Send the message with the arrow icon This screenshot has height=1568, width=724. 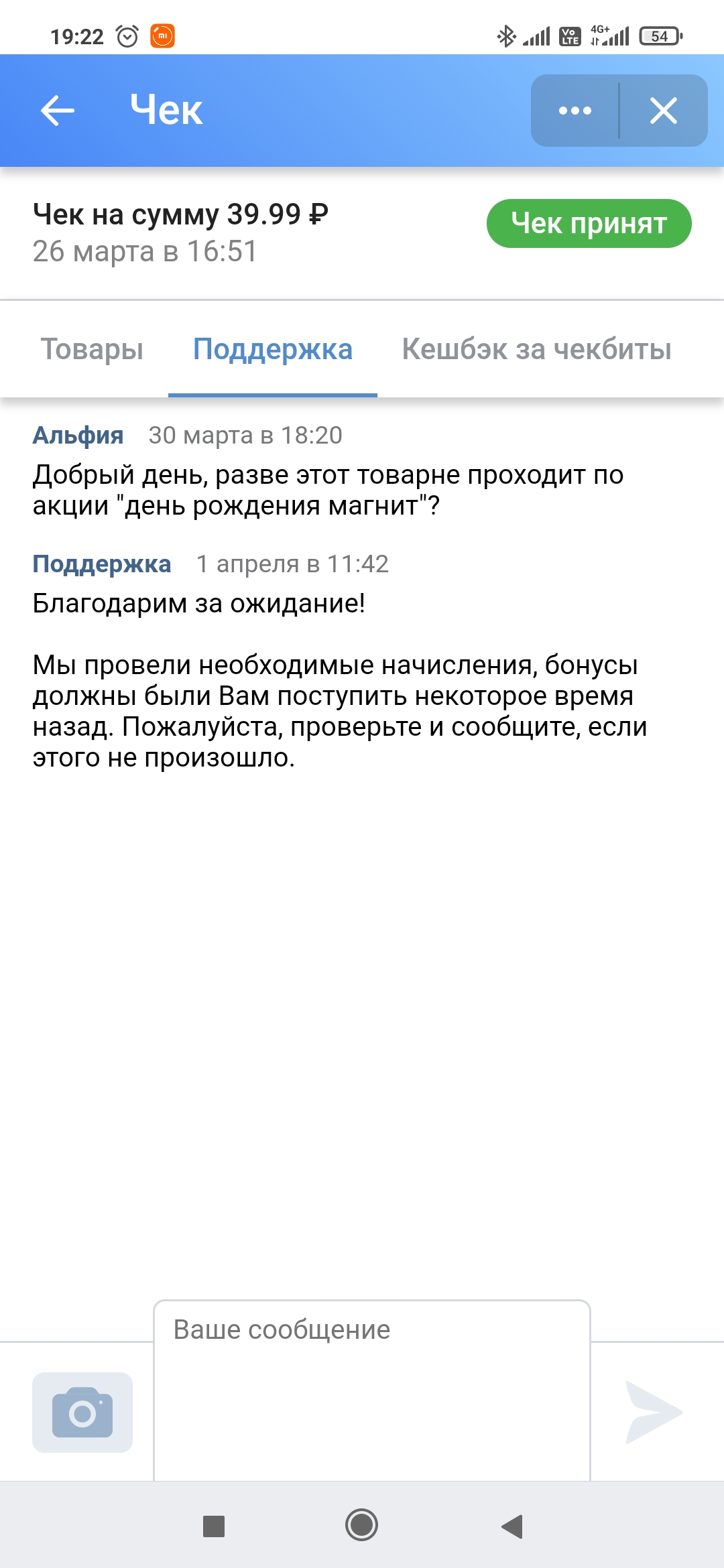coord(654,1412)
